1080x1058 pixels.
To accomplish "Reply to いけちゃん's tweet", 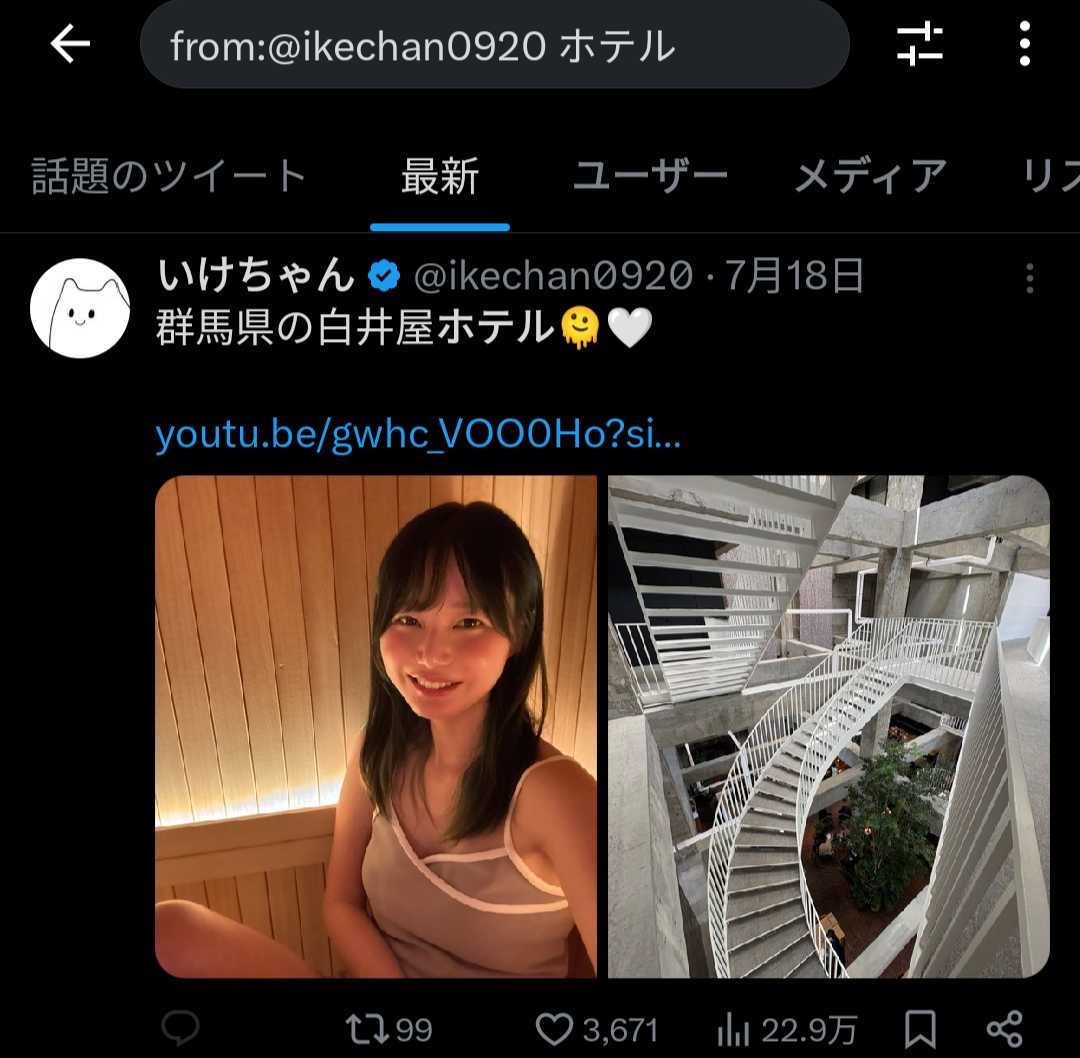I will (180, 1029).
